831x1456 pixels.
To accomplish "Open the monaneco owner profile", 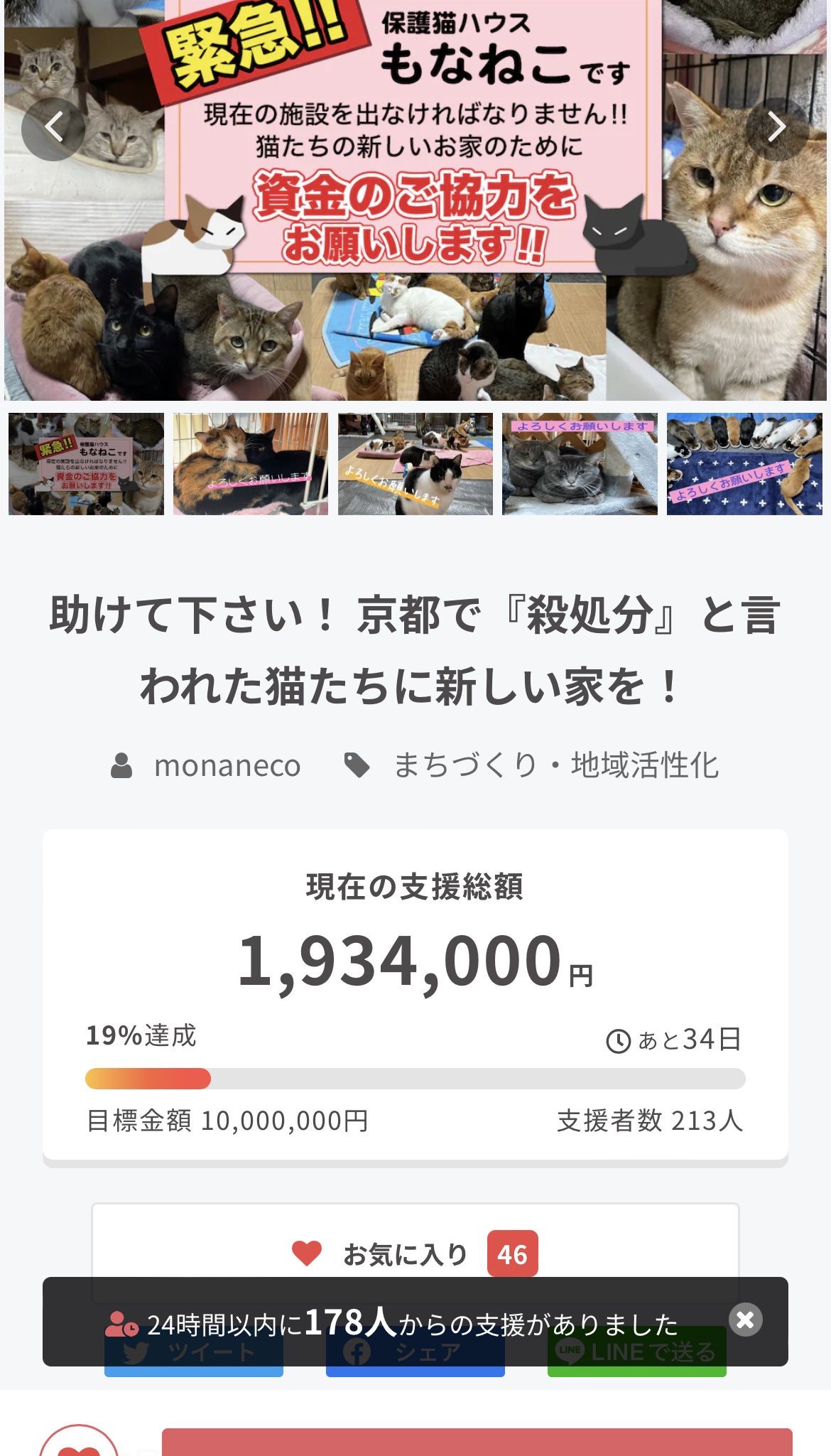I will tap(227, 765).
